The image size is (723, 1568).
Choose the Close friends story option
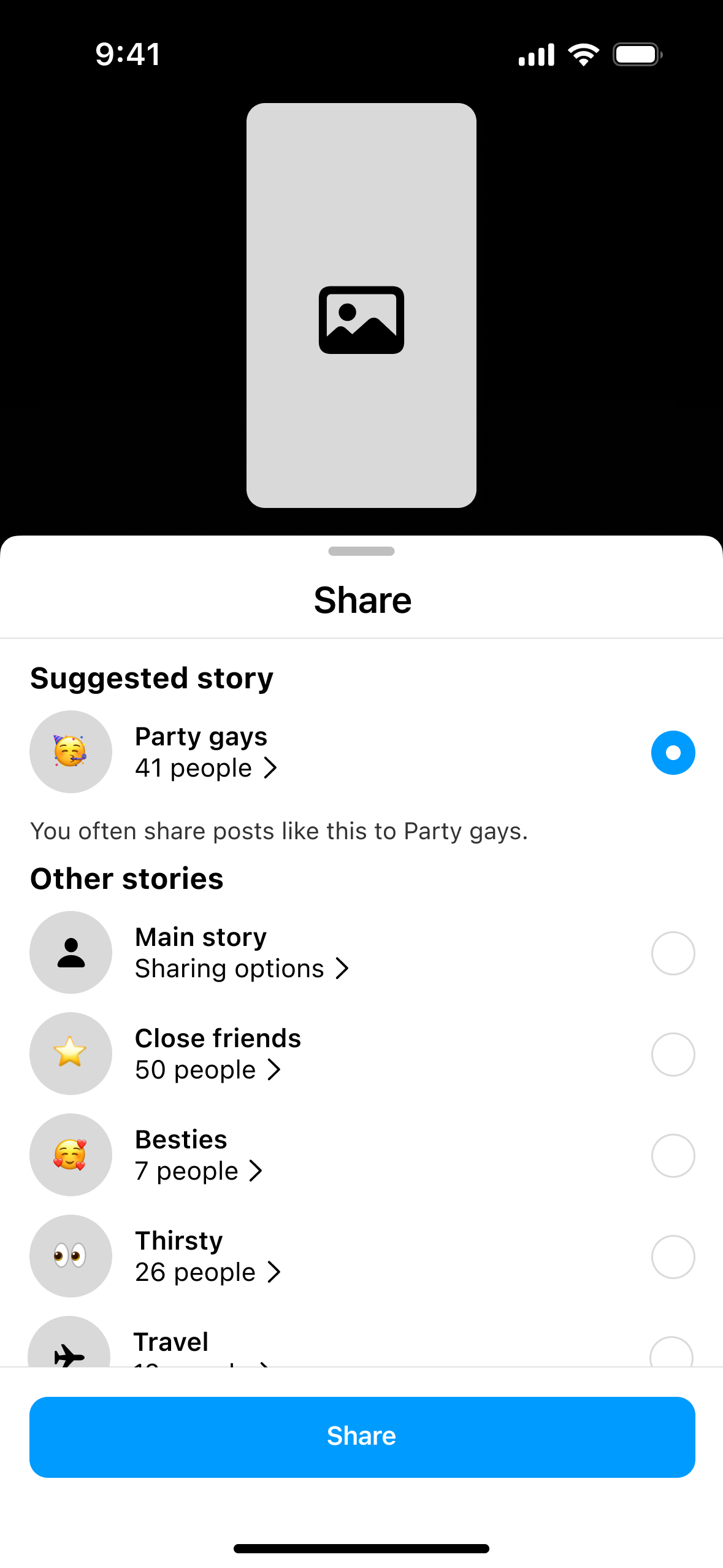point(673,1054)
